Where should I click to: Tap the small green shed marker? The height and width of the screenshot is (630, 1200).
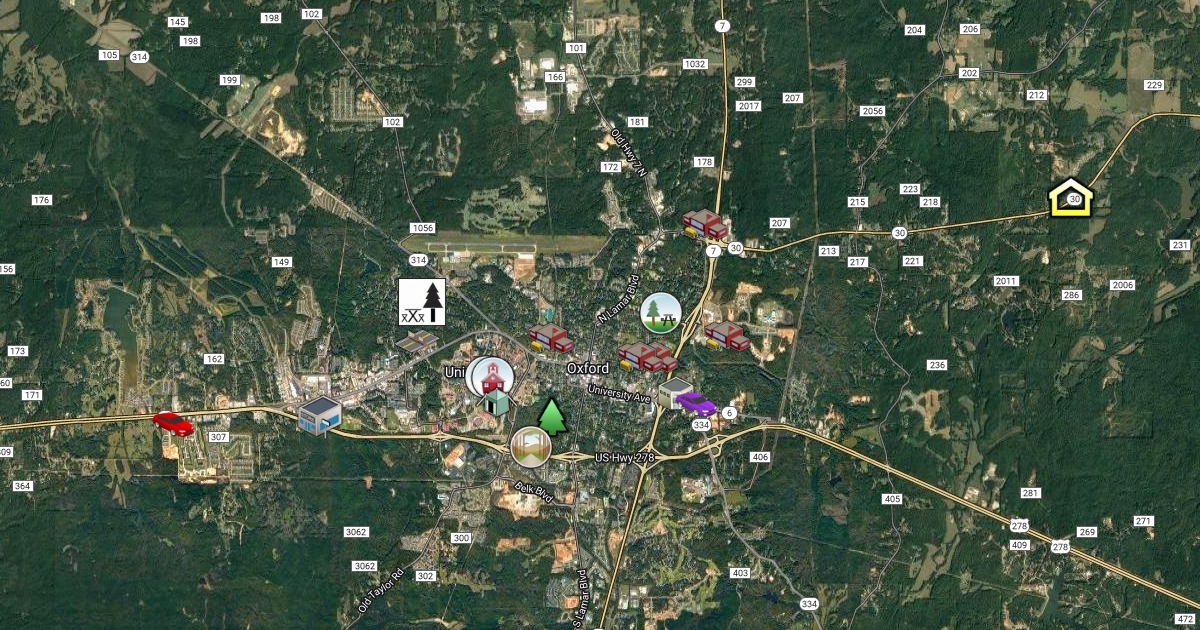(496, 403)
